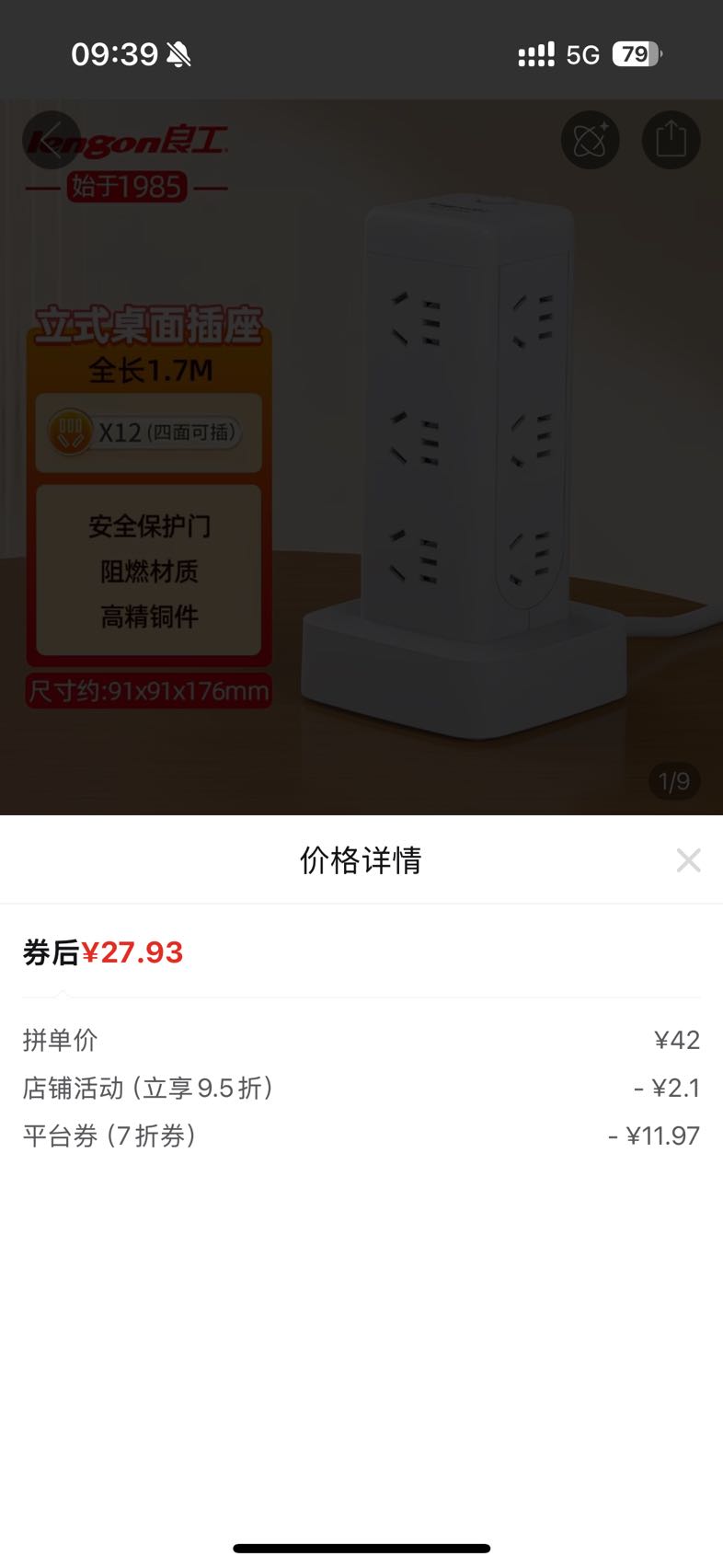
Task: Share this product listing
Action: 671,140
